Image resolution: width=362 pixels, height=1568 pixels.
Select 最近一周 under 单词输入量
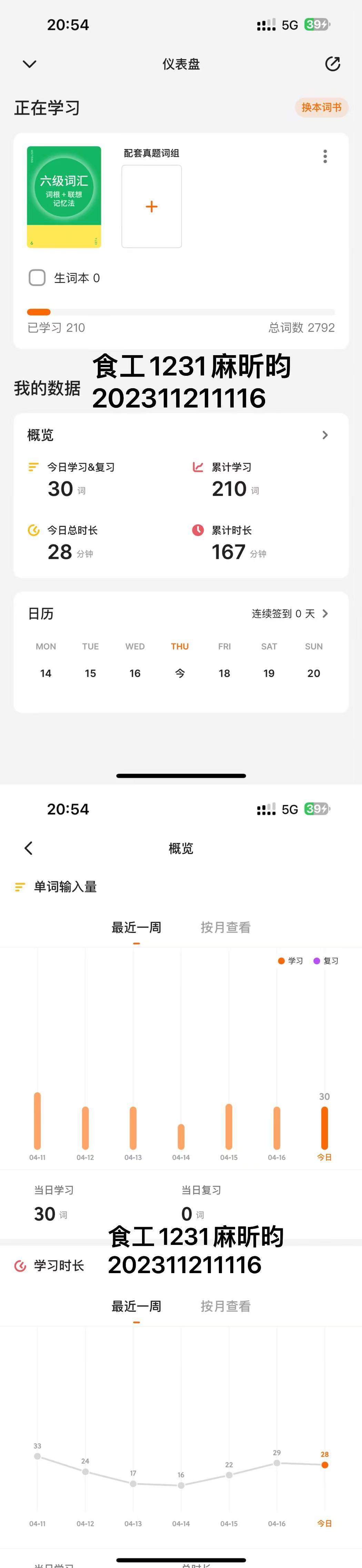[x=137, y=927]
